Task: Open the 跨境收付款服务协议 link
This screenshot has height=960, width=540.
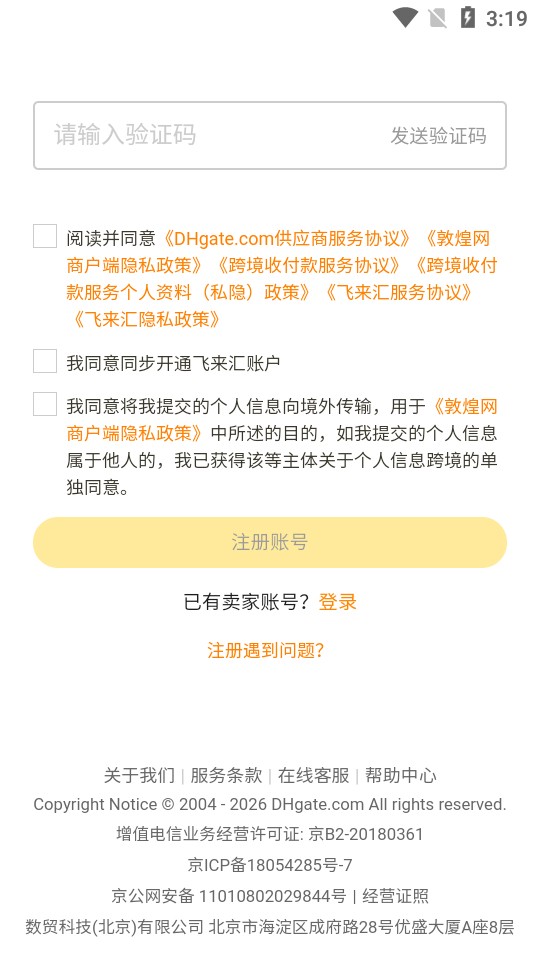Action: 310,265
